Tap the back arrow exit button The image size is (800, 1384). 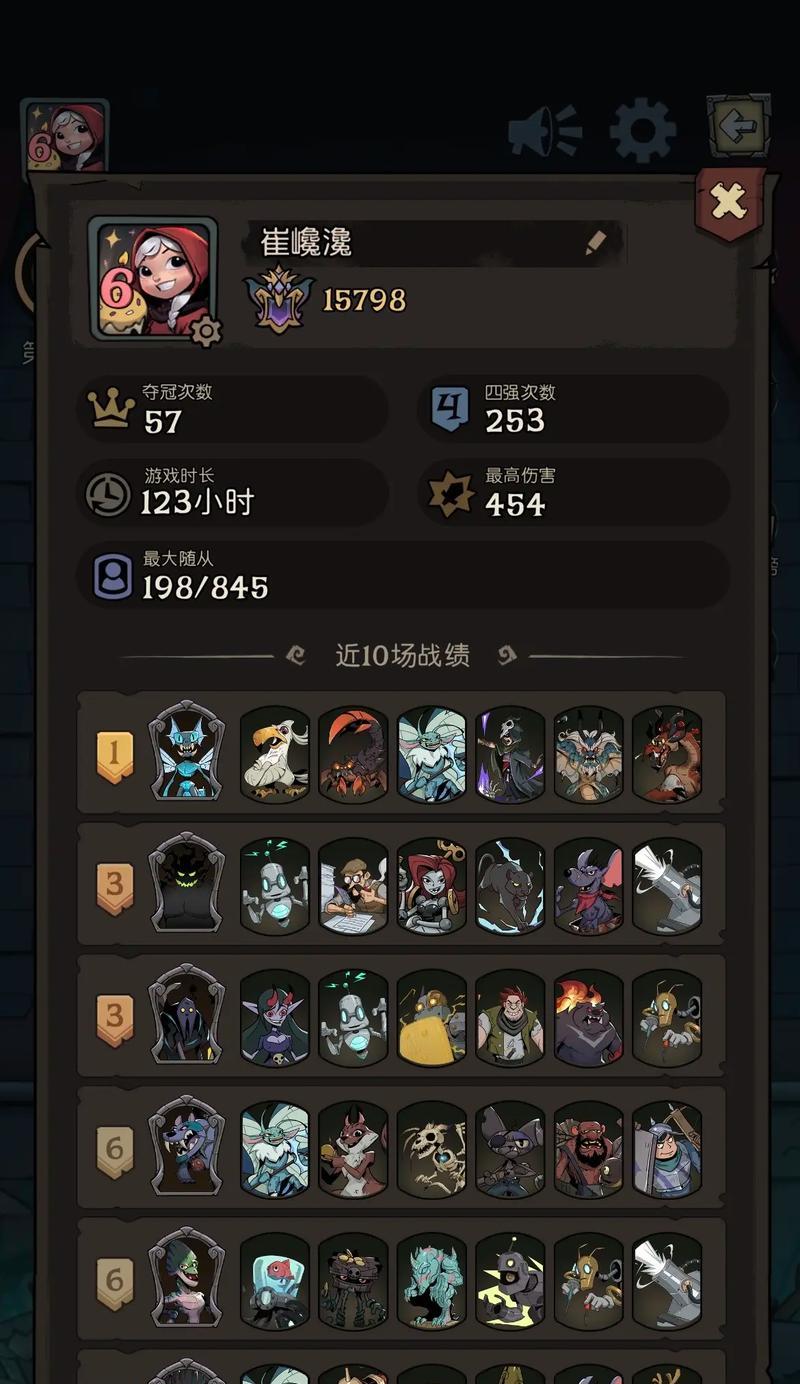pos(738,127)
